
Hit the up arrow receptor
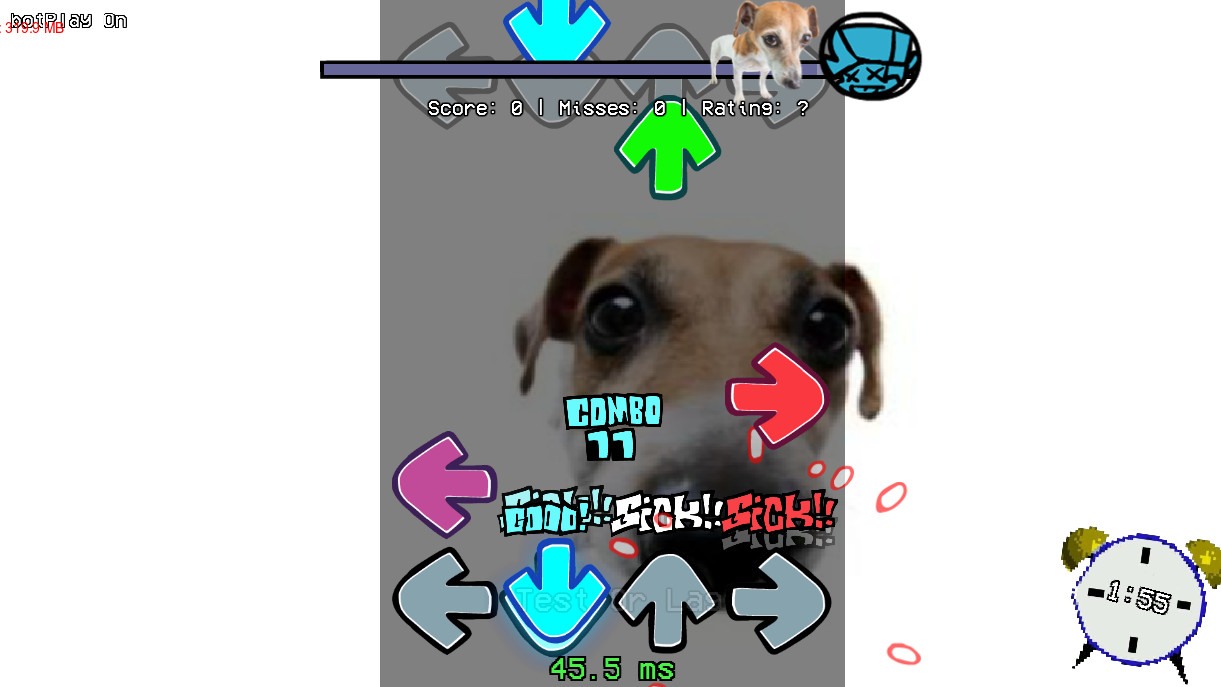click(668, 599)
